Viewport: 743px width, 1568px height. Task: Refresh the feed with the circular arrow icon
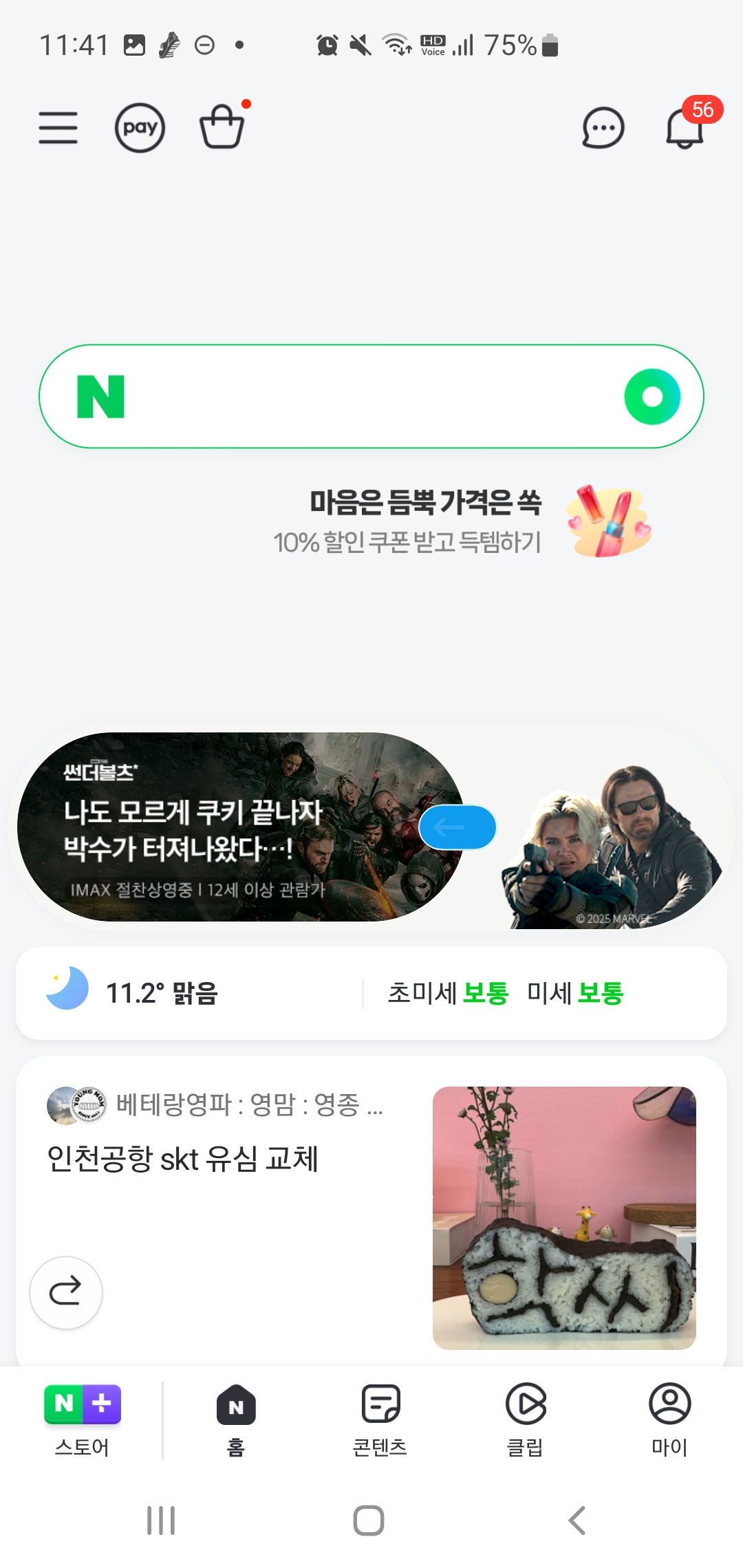coord(66,1292)
